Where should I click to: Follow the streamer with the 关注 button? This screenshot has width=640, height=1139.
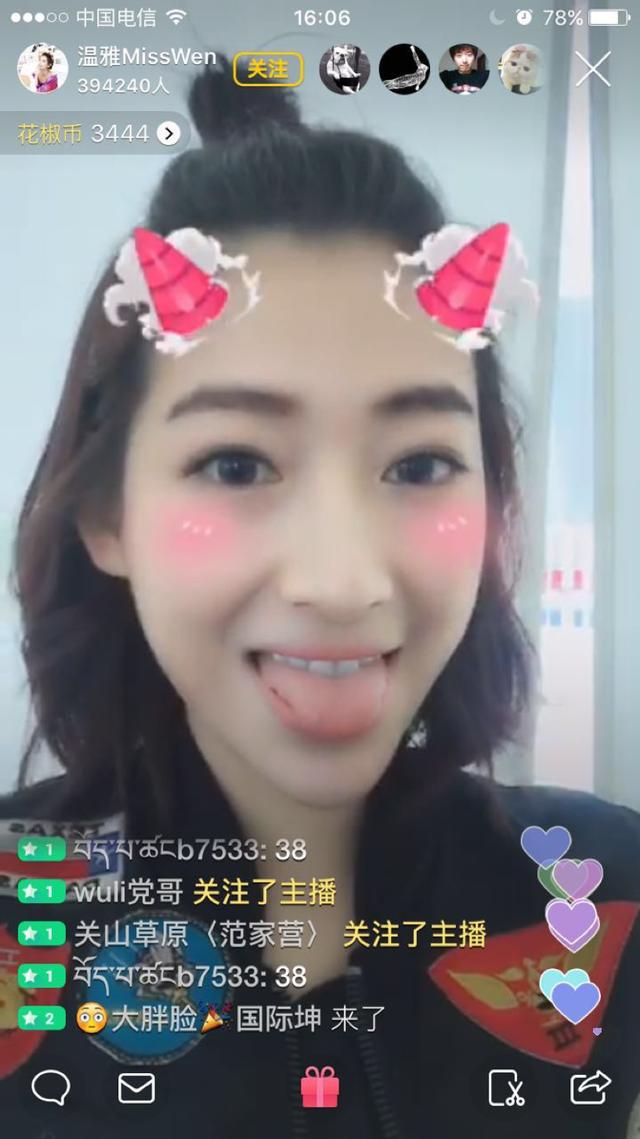click(x=267, y=69)
